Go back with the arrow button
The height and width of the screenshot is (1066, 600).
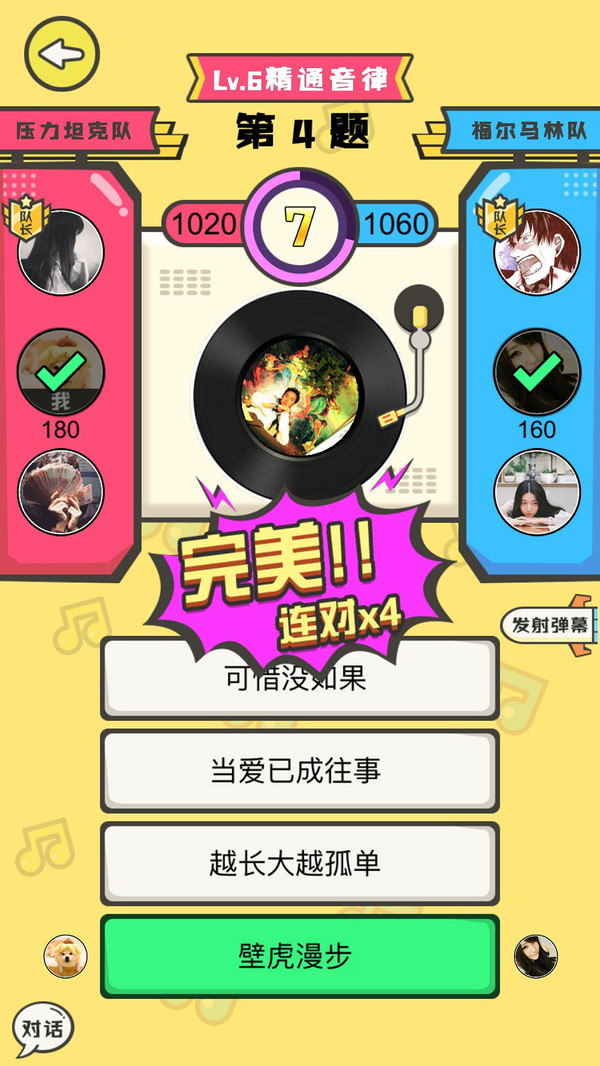(62, 54)
